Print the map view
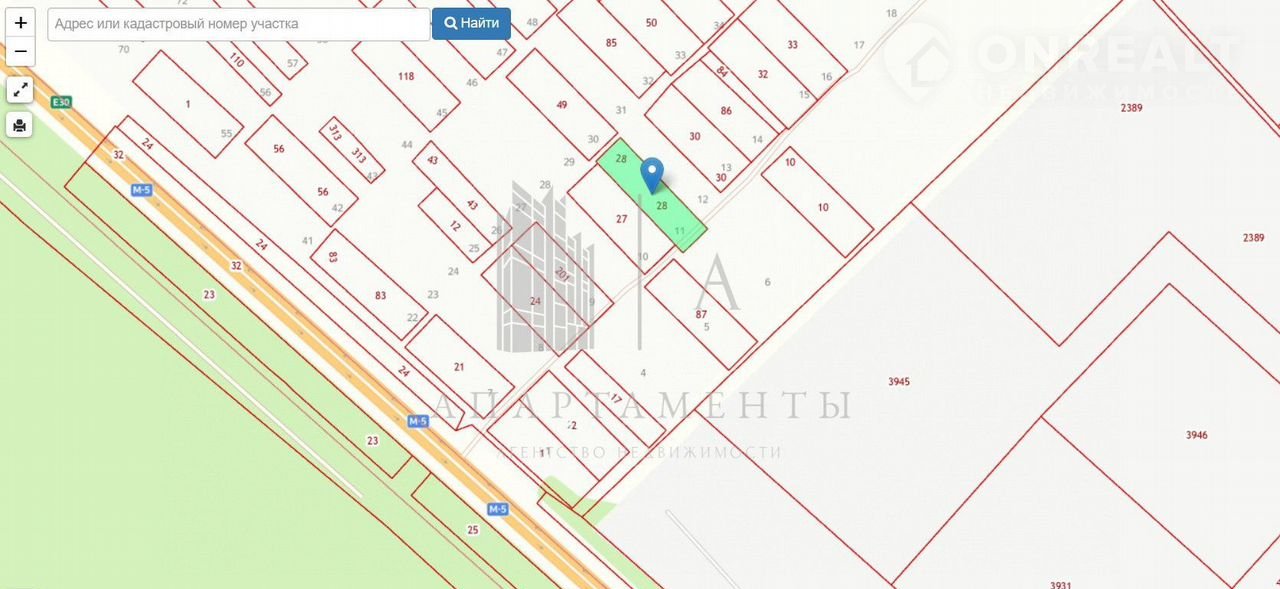Viewport: 1280px width, 589px height. point(20,125)
